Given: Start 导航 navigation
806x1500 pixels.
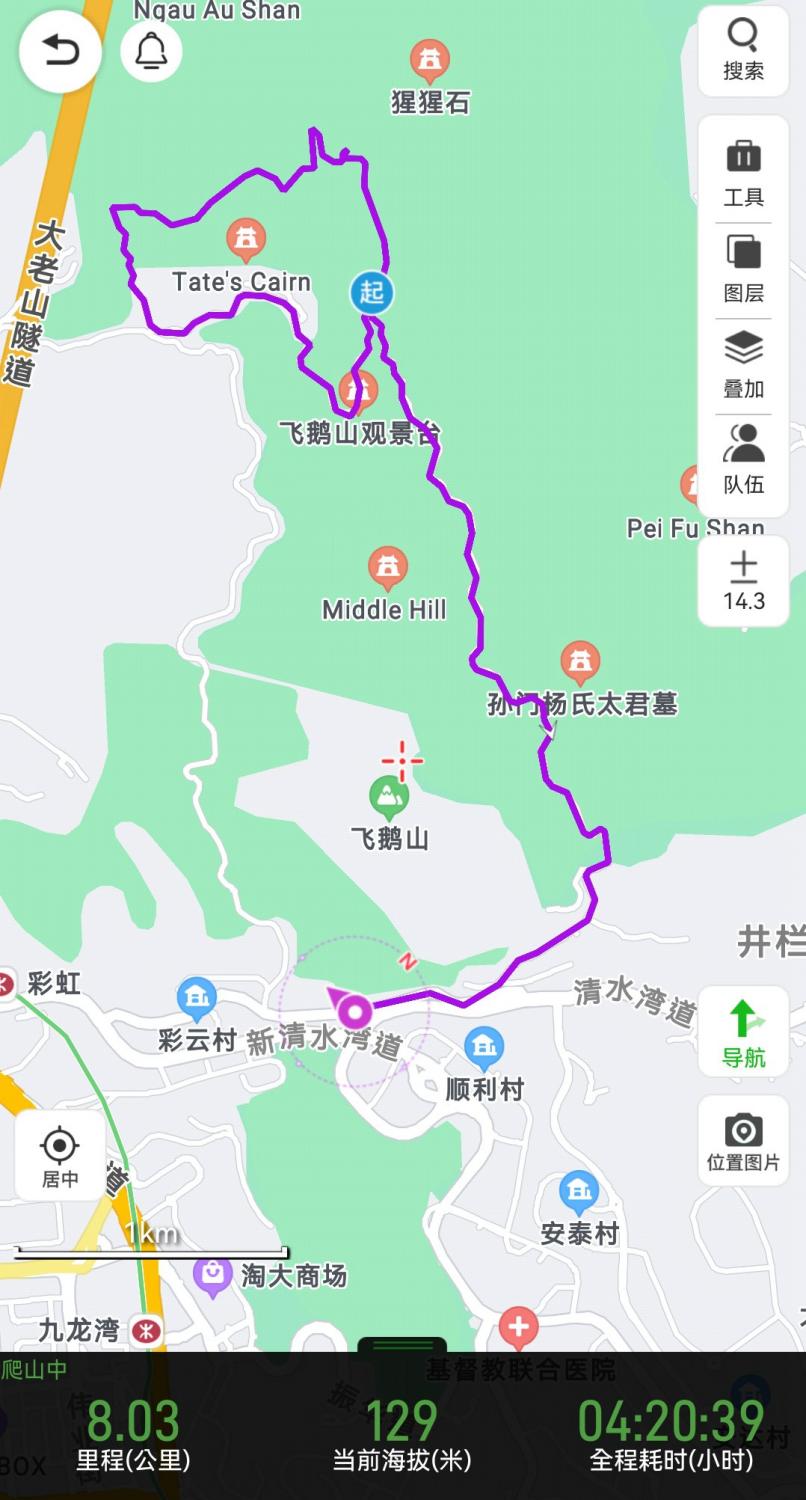Looking at the screenshot, I should tap(743, 1032).
